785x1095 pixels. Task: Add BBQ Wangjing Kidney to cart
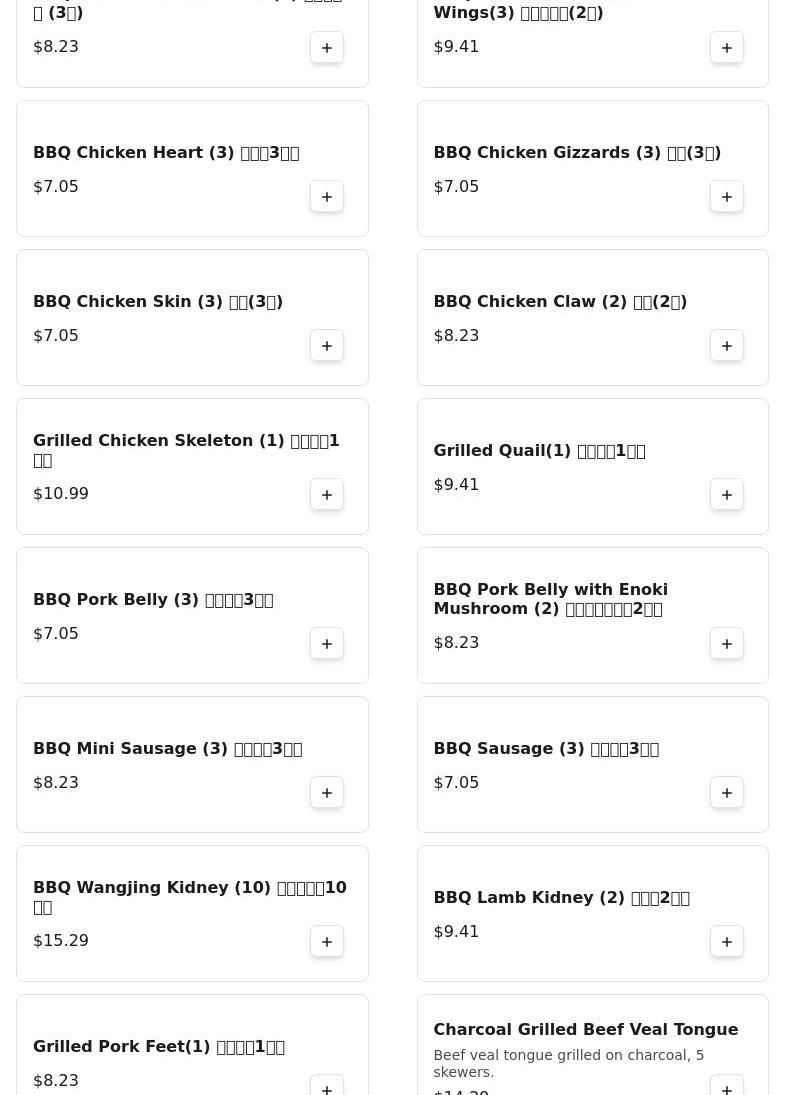327,942
